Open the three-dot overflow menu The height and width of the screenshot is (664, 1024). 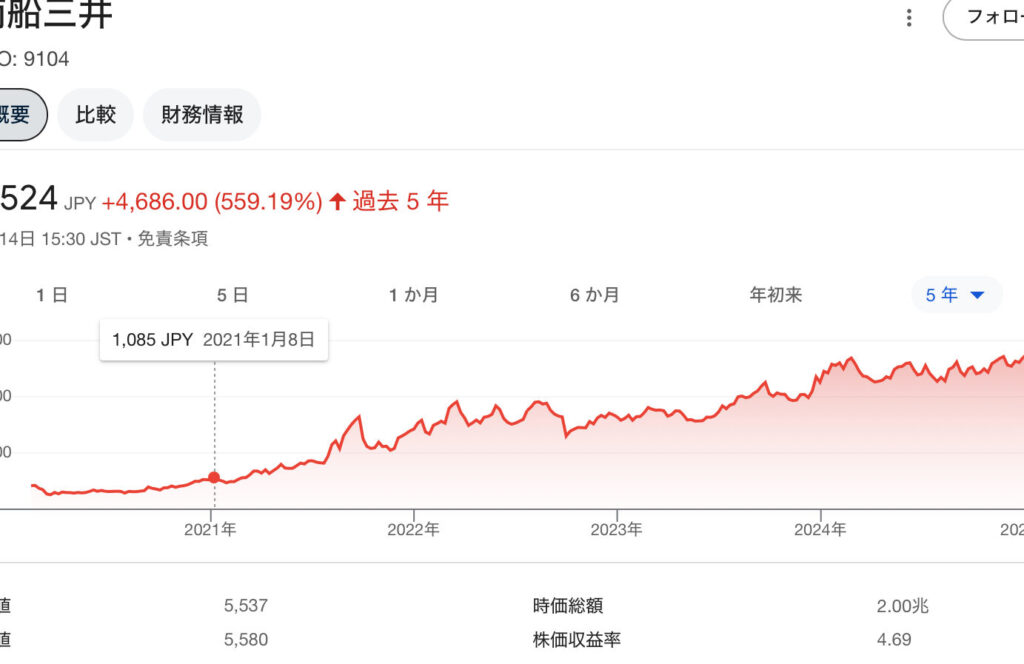pyautogui.click(x=909, y=18)
